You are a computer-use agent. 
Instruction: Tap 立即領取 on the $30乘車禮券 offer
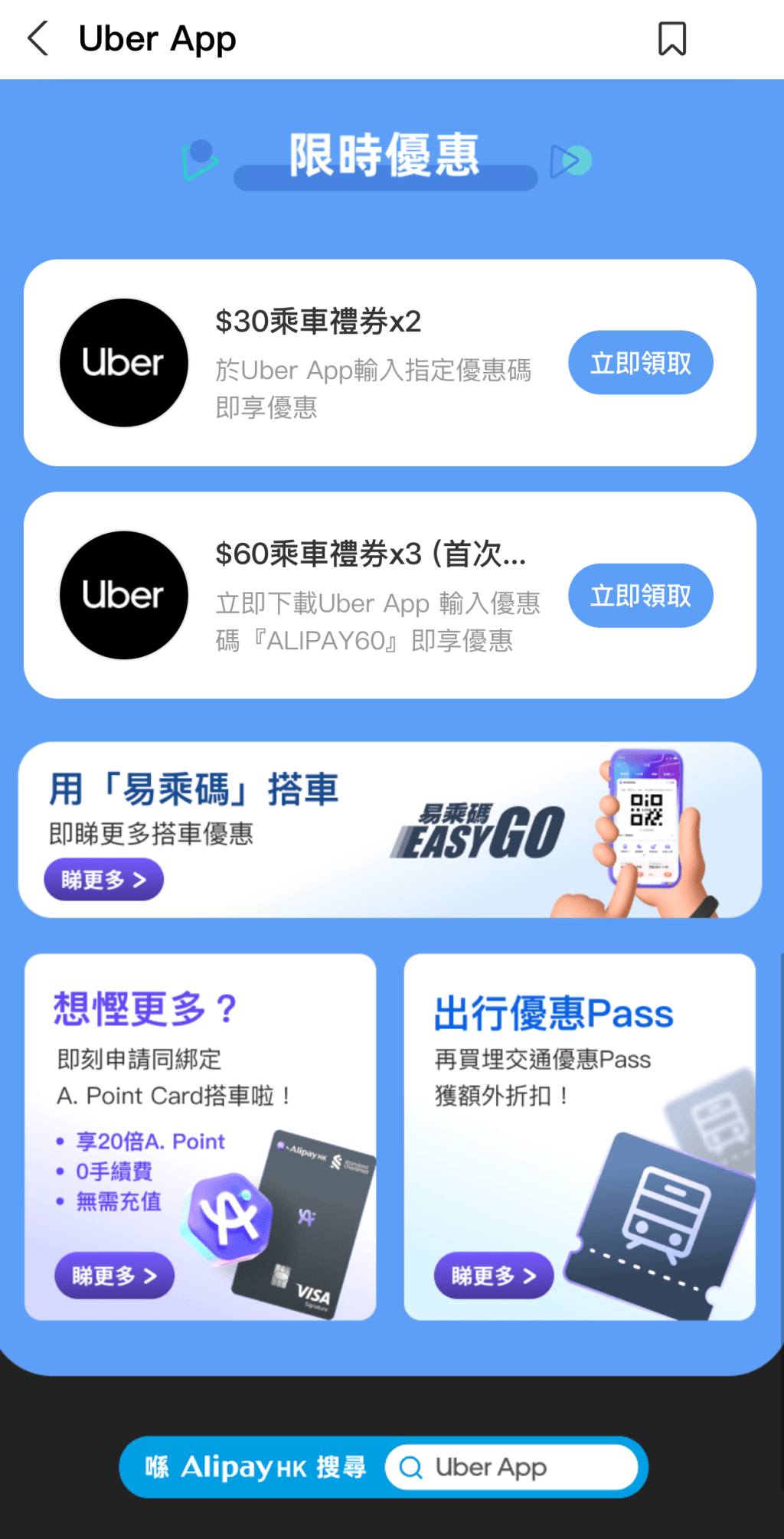[641, 363]
